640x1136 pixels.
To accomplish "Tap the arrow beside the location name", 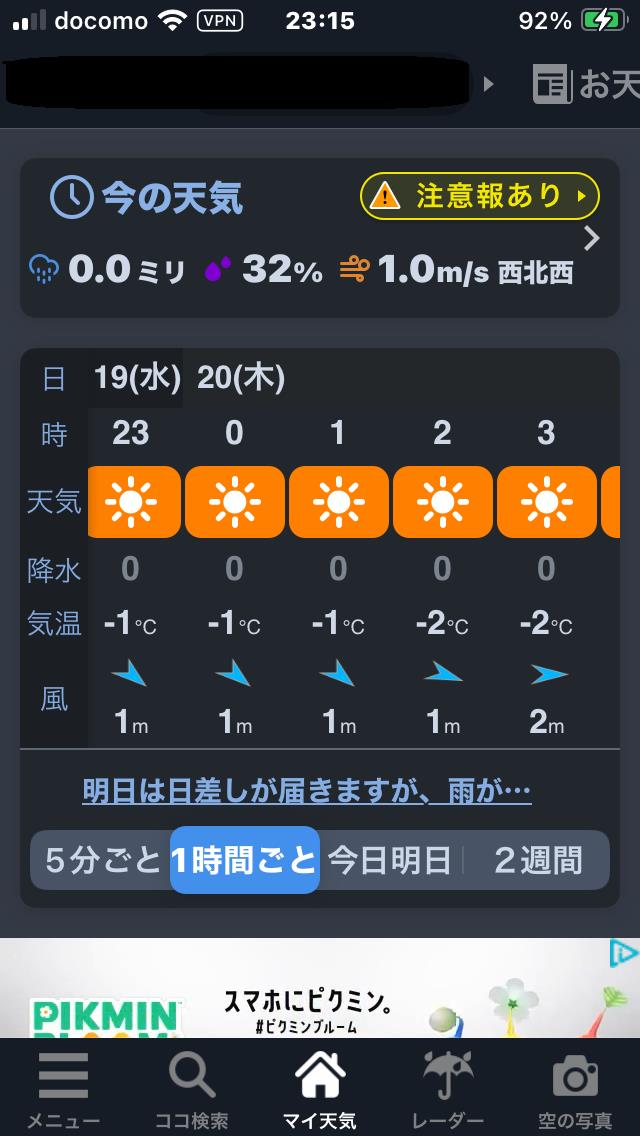I will coord(489,85).
